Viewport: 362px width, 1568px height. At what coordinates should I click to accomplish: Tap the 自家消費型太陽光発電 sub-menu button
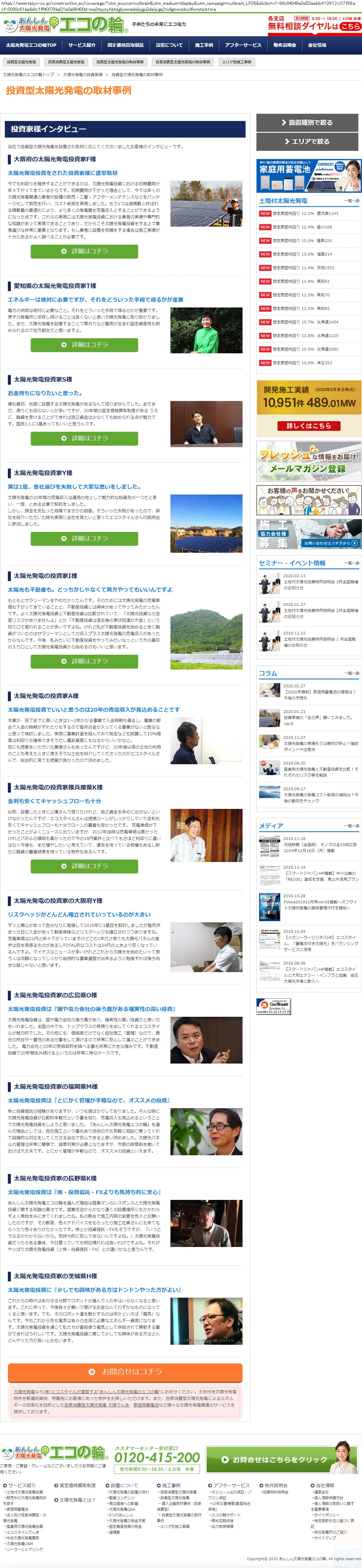tap(66, 62)
